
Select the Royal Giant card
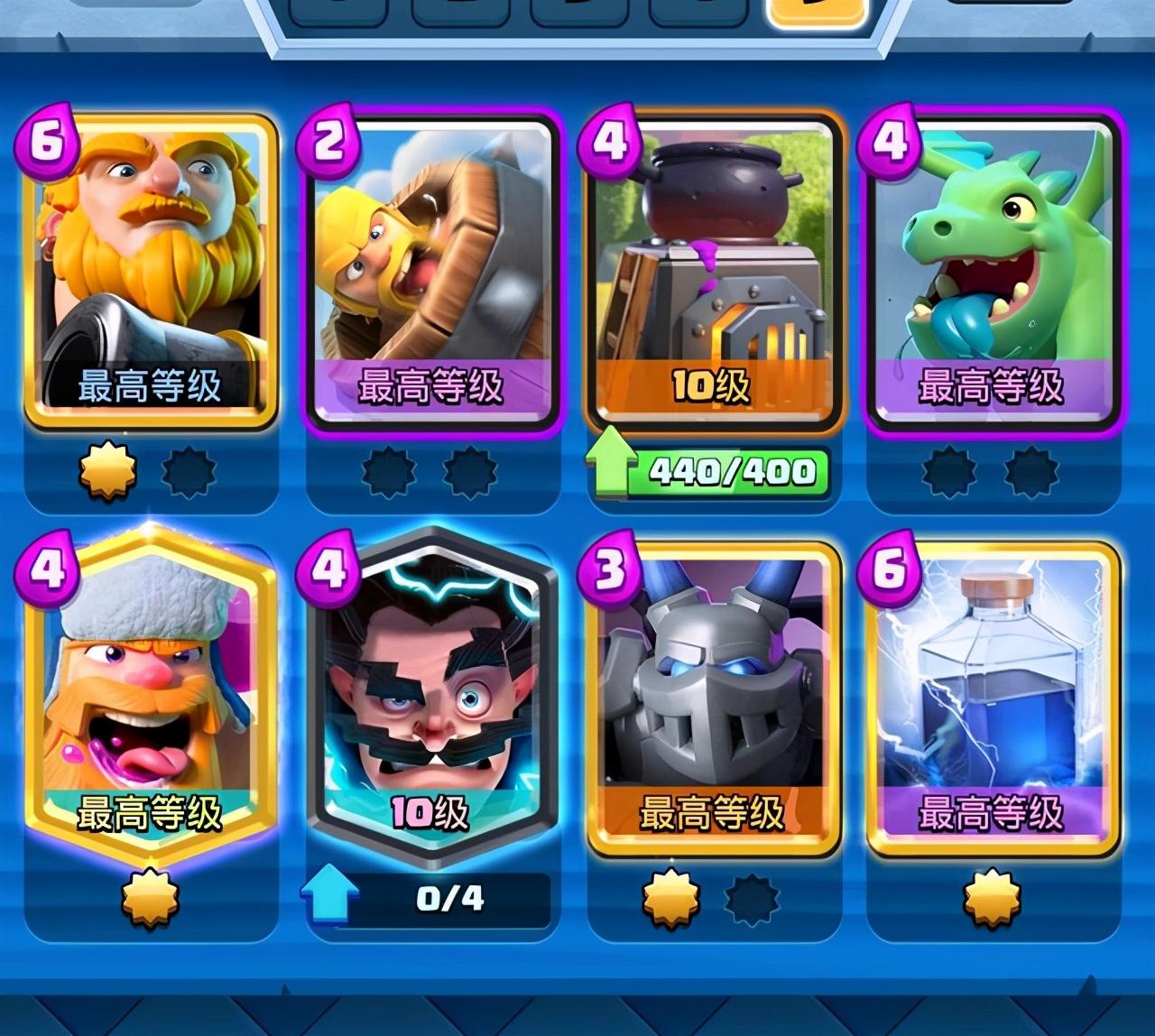coord(150,271)
